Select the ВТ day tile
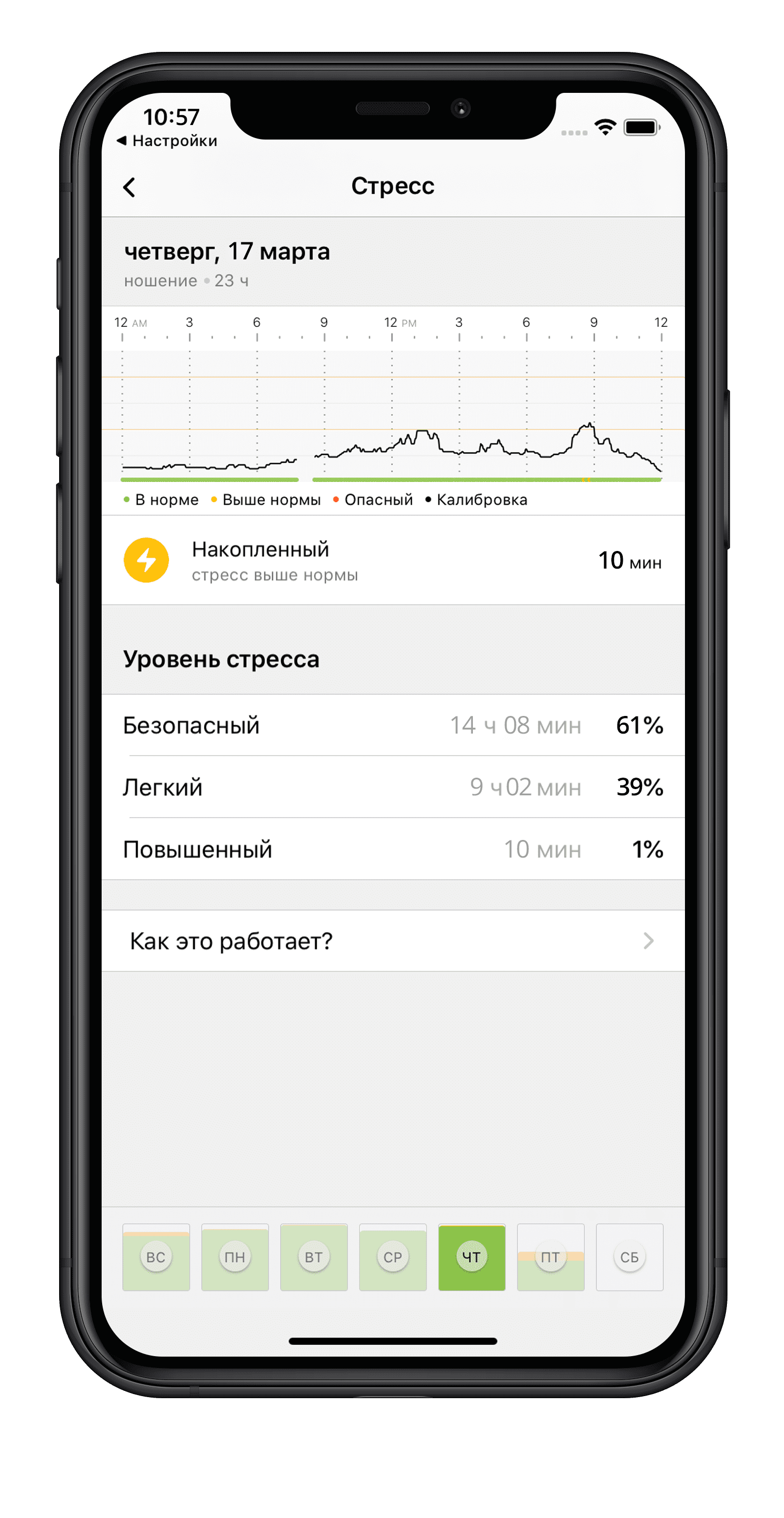This screenshot has height=1518, width=784. pos(314,1257)
